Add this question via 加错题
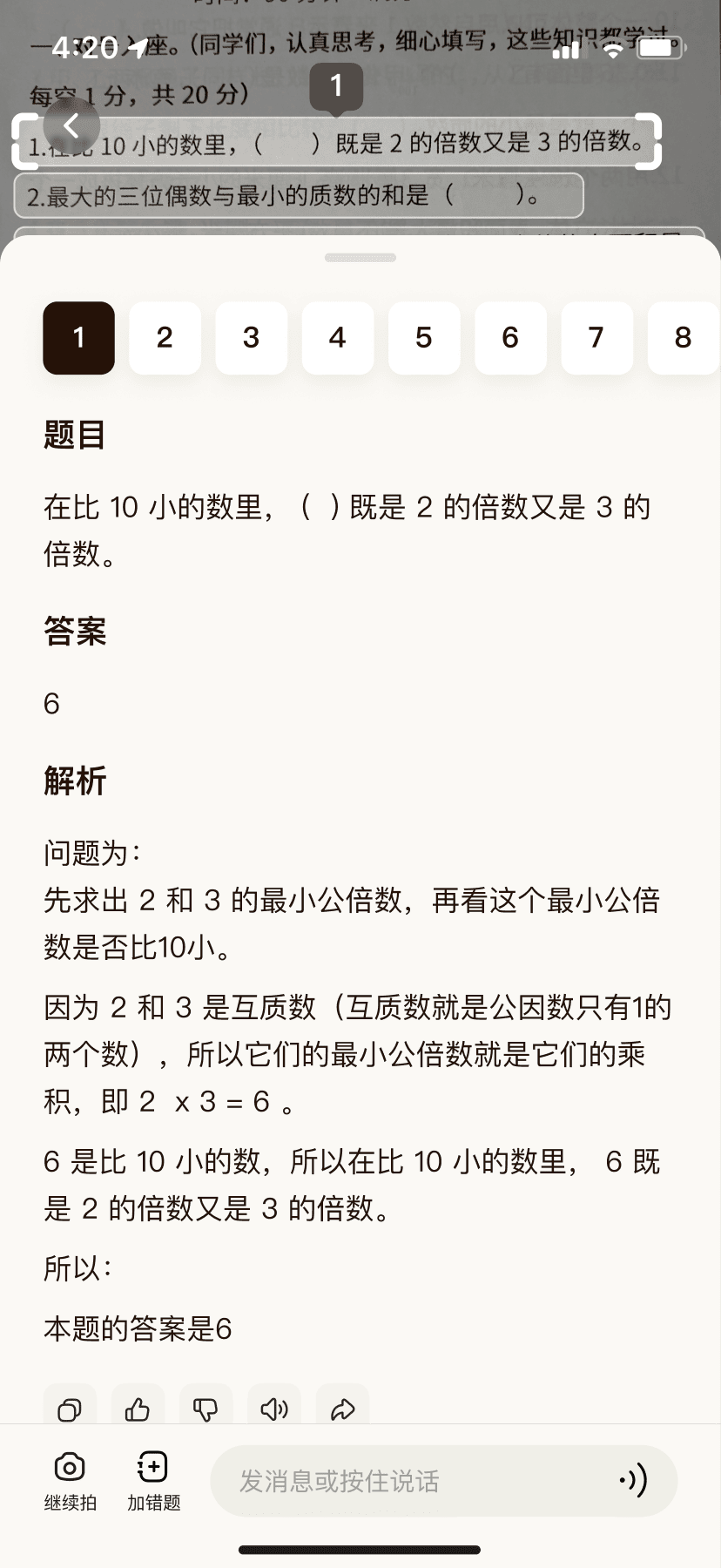The height and width of the screenshot is (1568, 721). click(x=153, y=1481)
